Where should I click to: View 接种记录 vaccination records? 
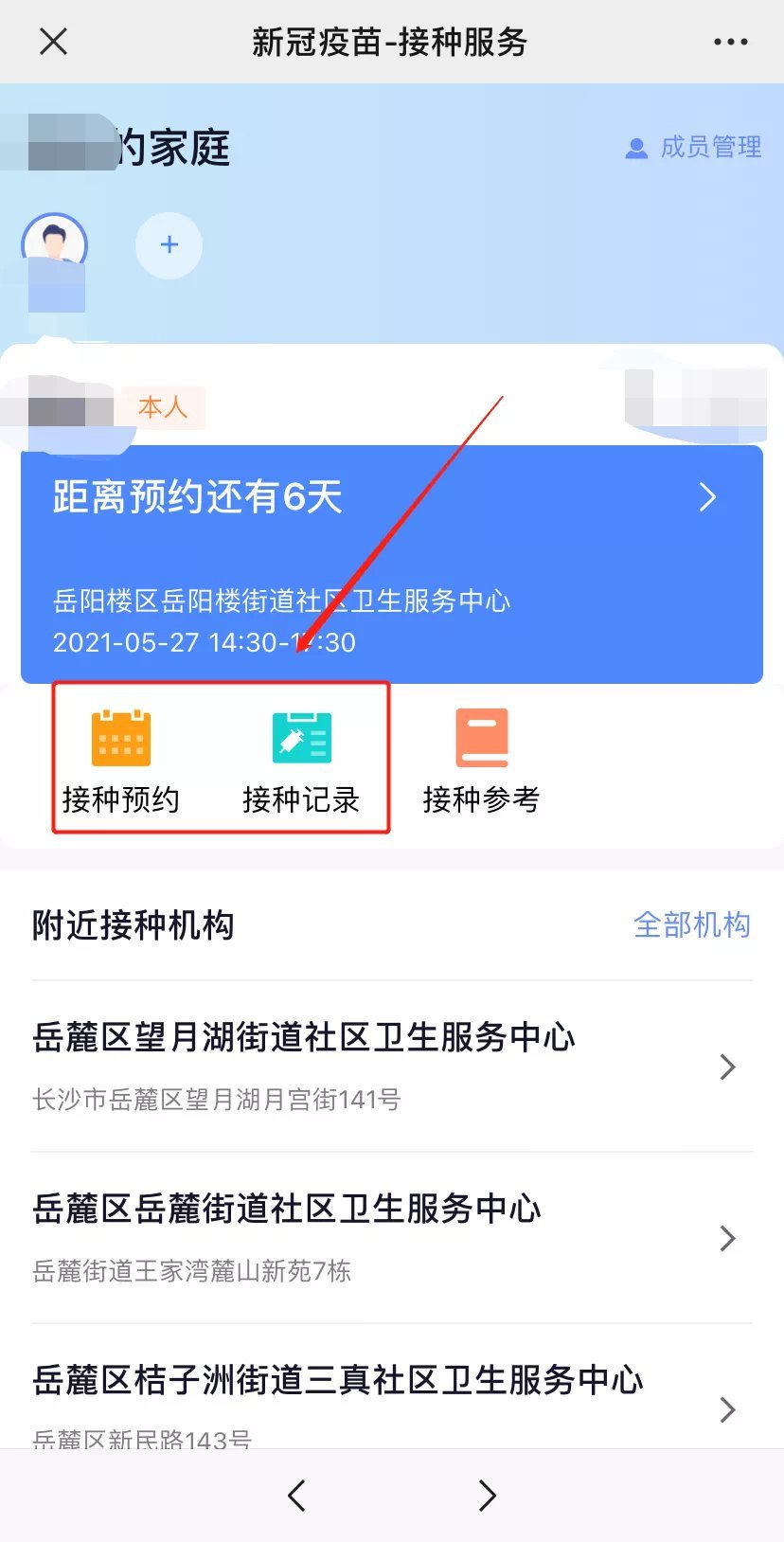pyautogui.click(x=301, y=760)
